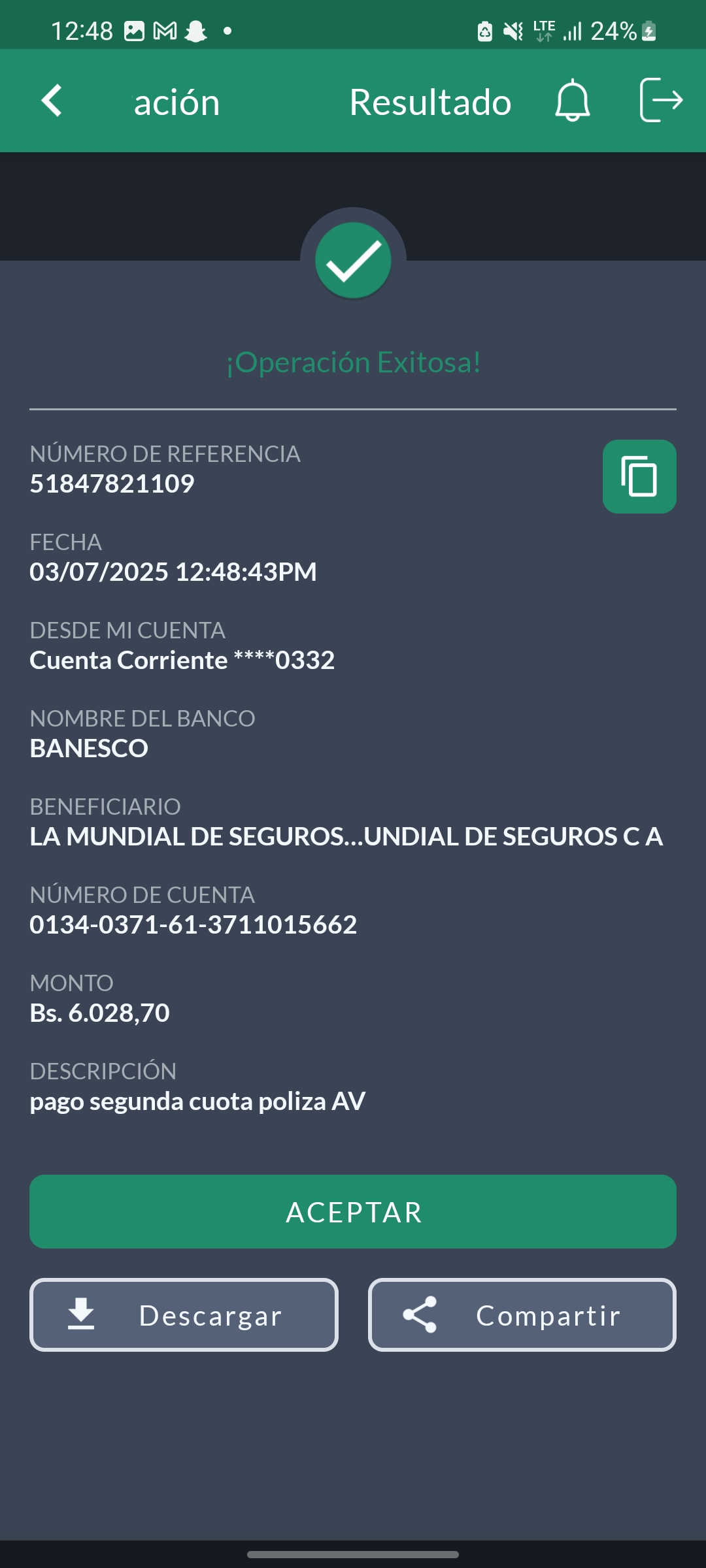
Task: Copy the reference number
Action: [x=639, y=476]
